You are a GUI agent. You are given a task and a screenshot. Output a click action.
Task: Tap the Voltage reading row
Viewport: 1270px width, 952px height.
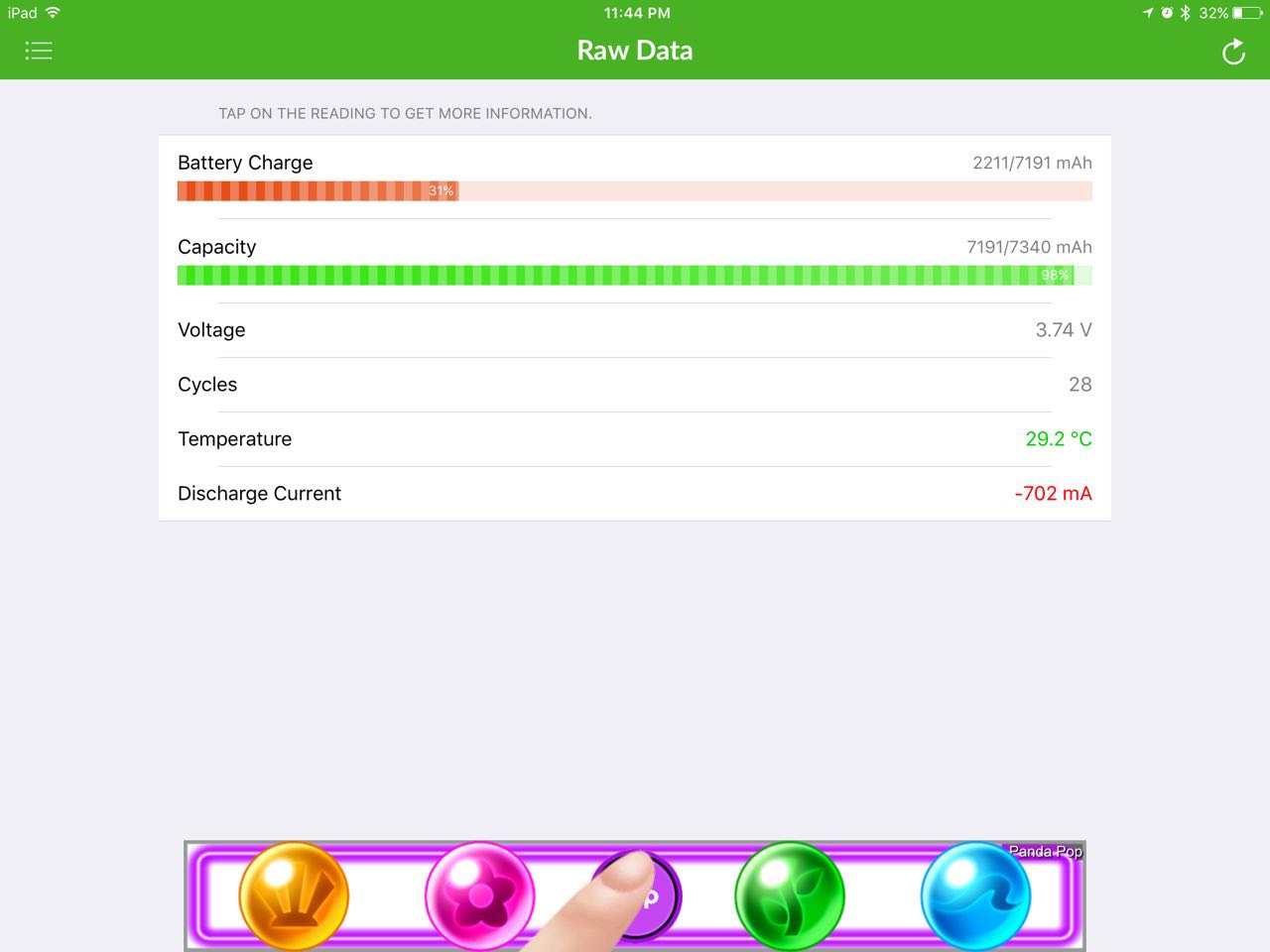pyautogui.click(x=635, y=330)
